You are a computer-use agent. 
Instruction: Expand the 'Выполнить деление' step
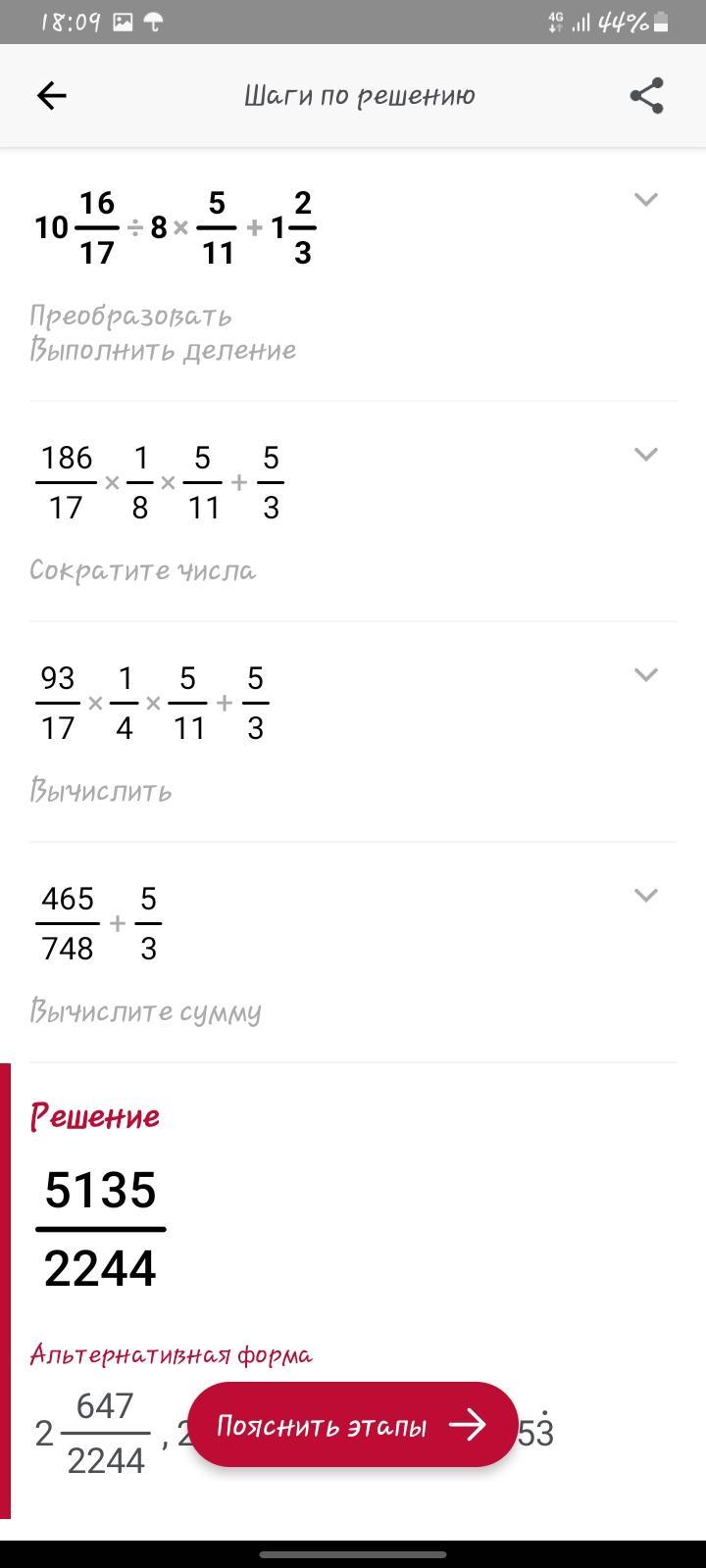(645, 200)
